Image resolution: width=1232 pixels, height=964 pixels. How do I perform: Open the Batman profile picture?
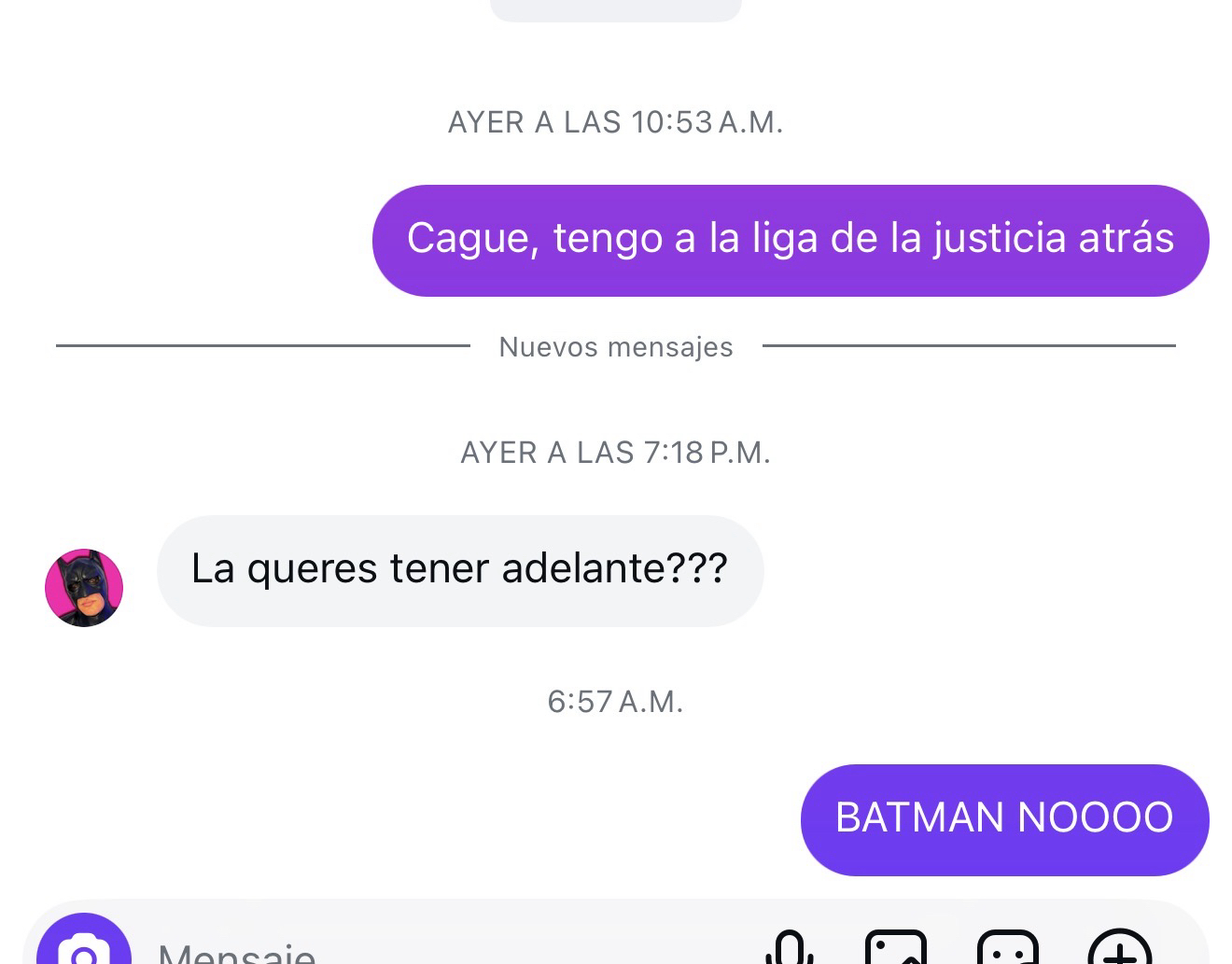click(x=84, y=588)
